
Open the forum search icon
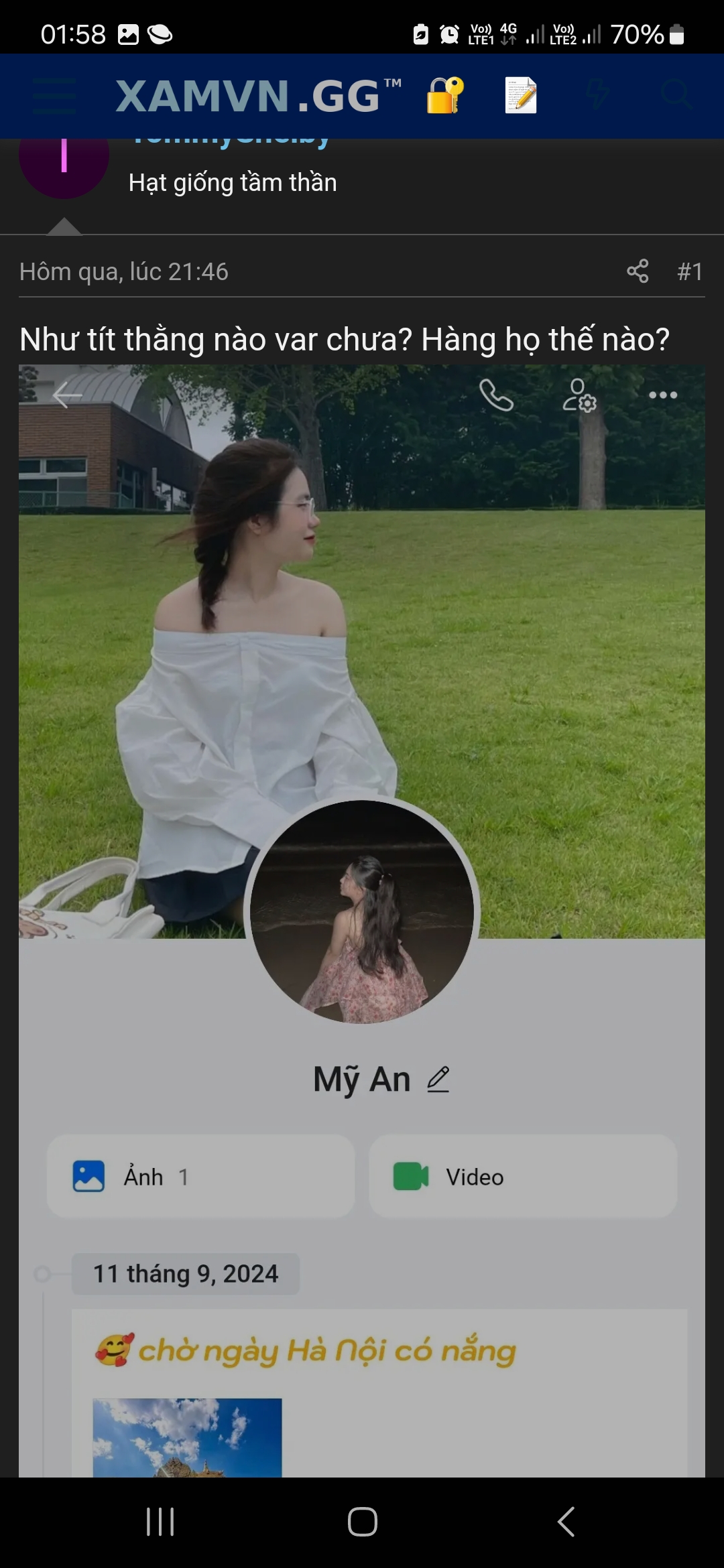(x=676, y=94)
